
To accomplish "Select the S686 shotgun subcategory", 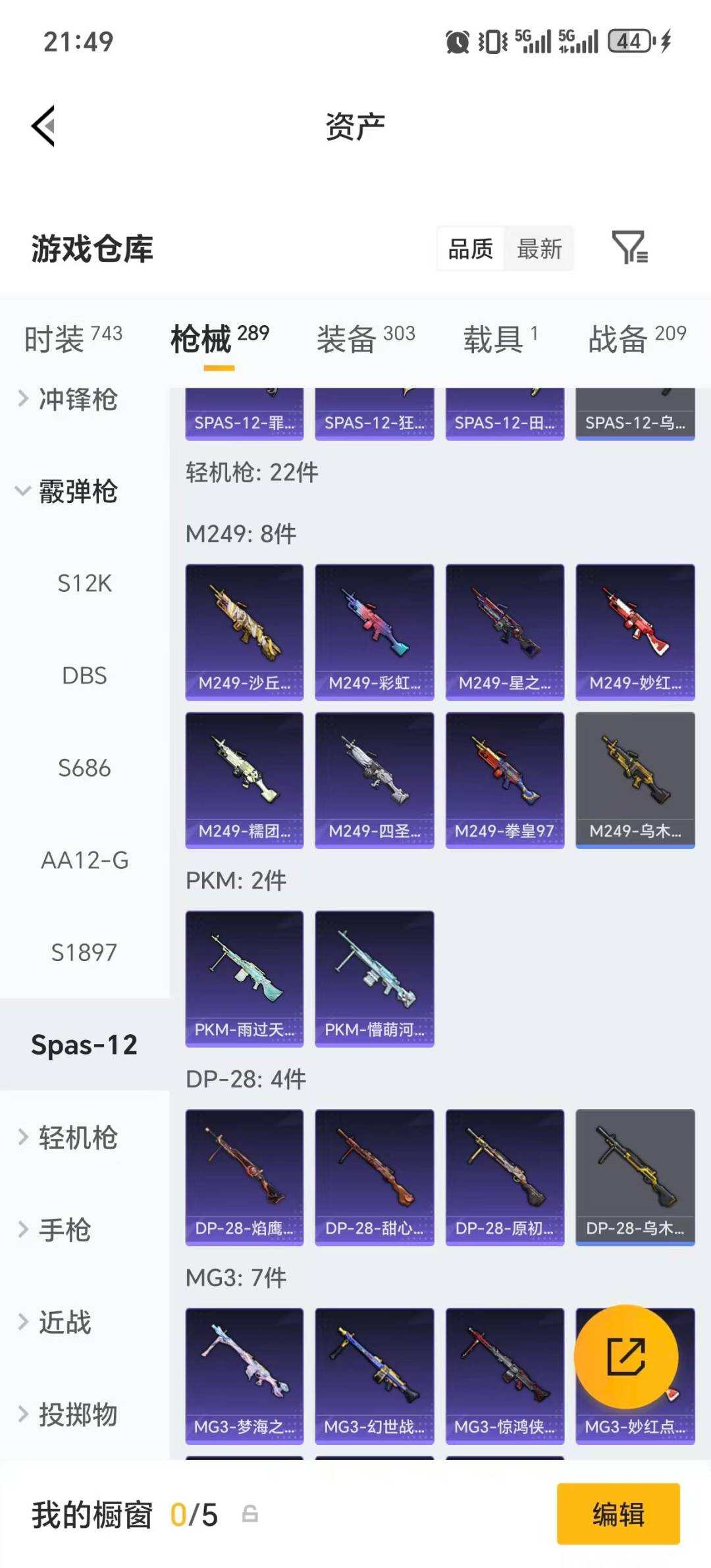I will [x=86, y=768].
